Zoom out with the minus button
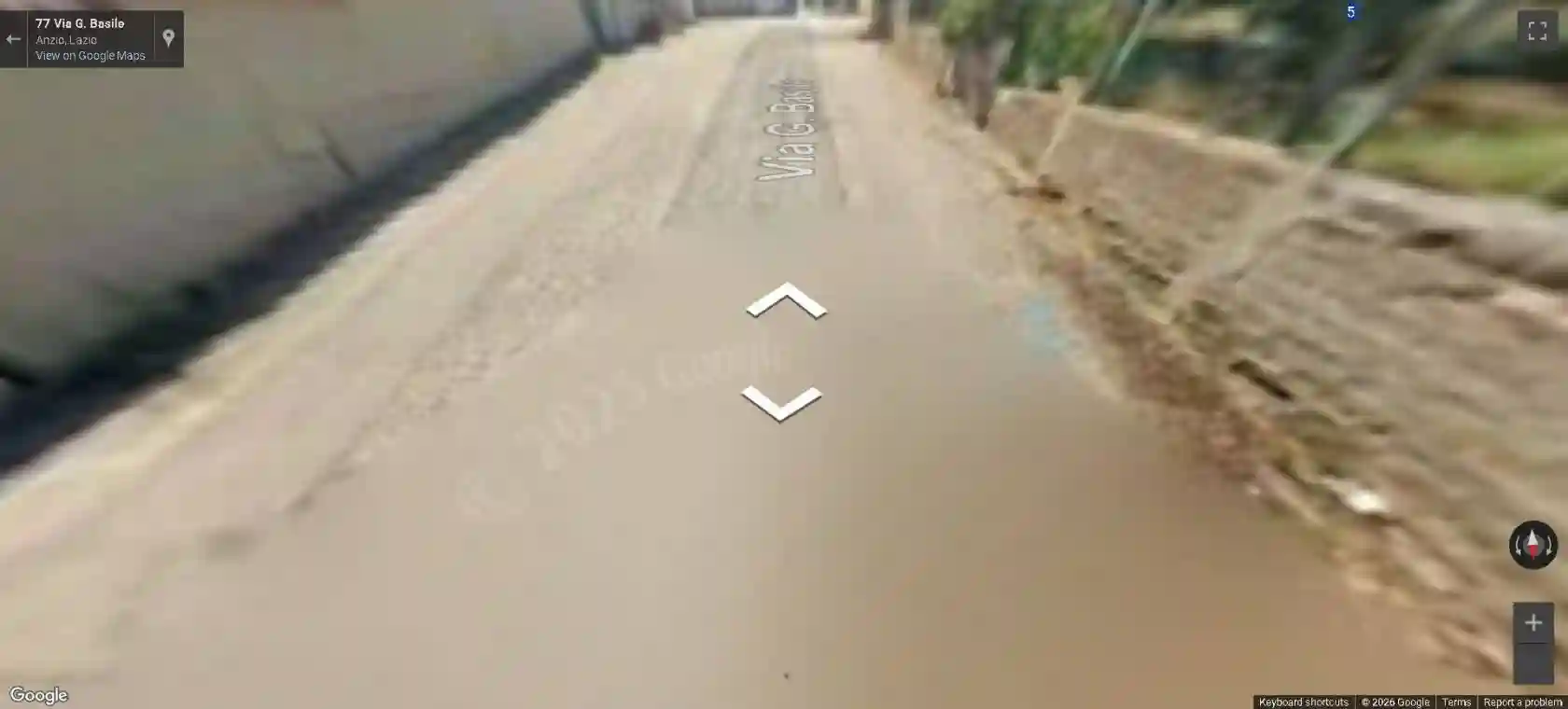 click(1533, 663)
